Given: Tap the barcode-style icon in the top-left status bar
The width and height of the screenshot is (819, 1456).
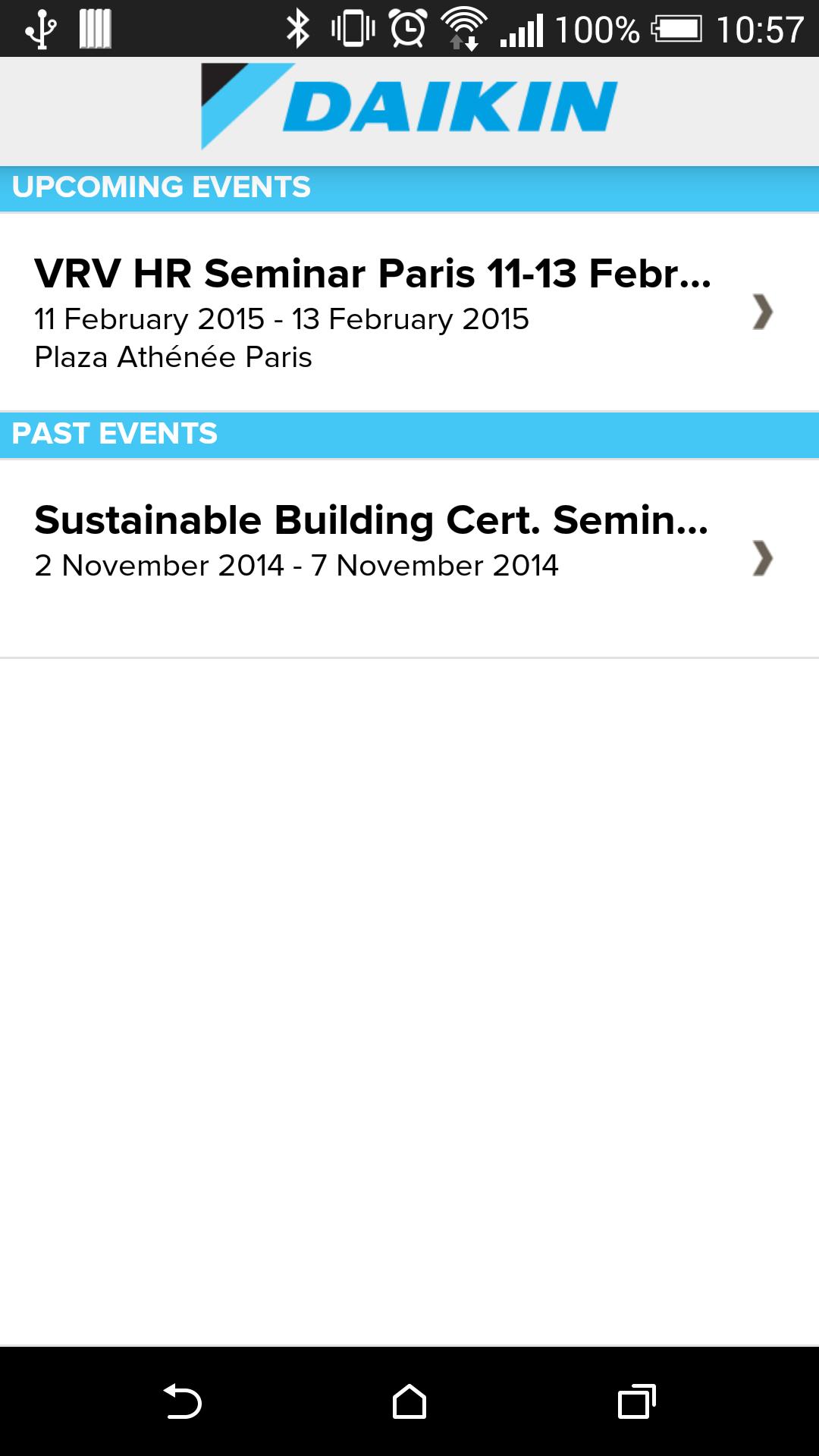Looking at the screenshot, I should coord(96,29).
